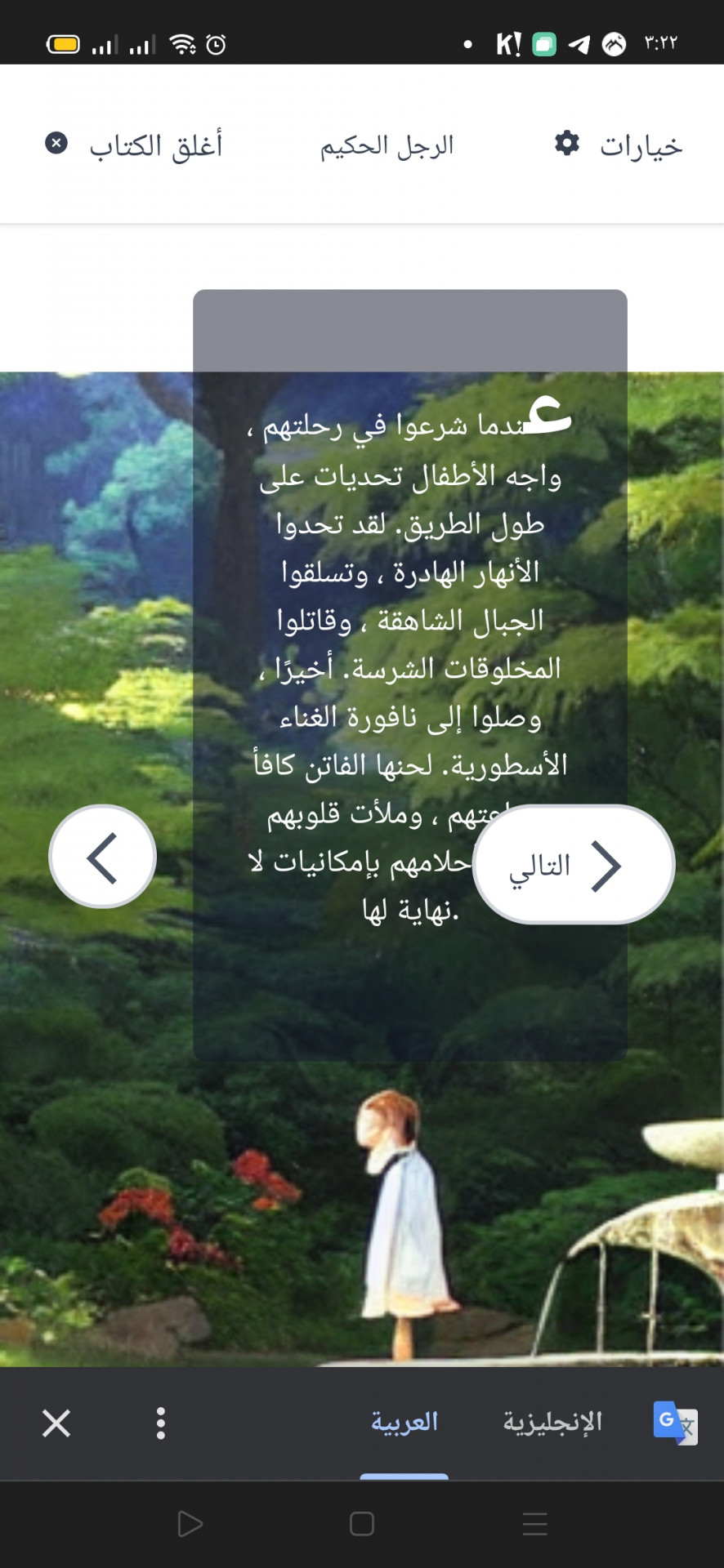Image resolution: width=724 pixels, height=1568 pixels.
Task: Go back to the previous page arrow
Action: point(103,857)
